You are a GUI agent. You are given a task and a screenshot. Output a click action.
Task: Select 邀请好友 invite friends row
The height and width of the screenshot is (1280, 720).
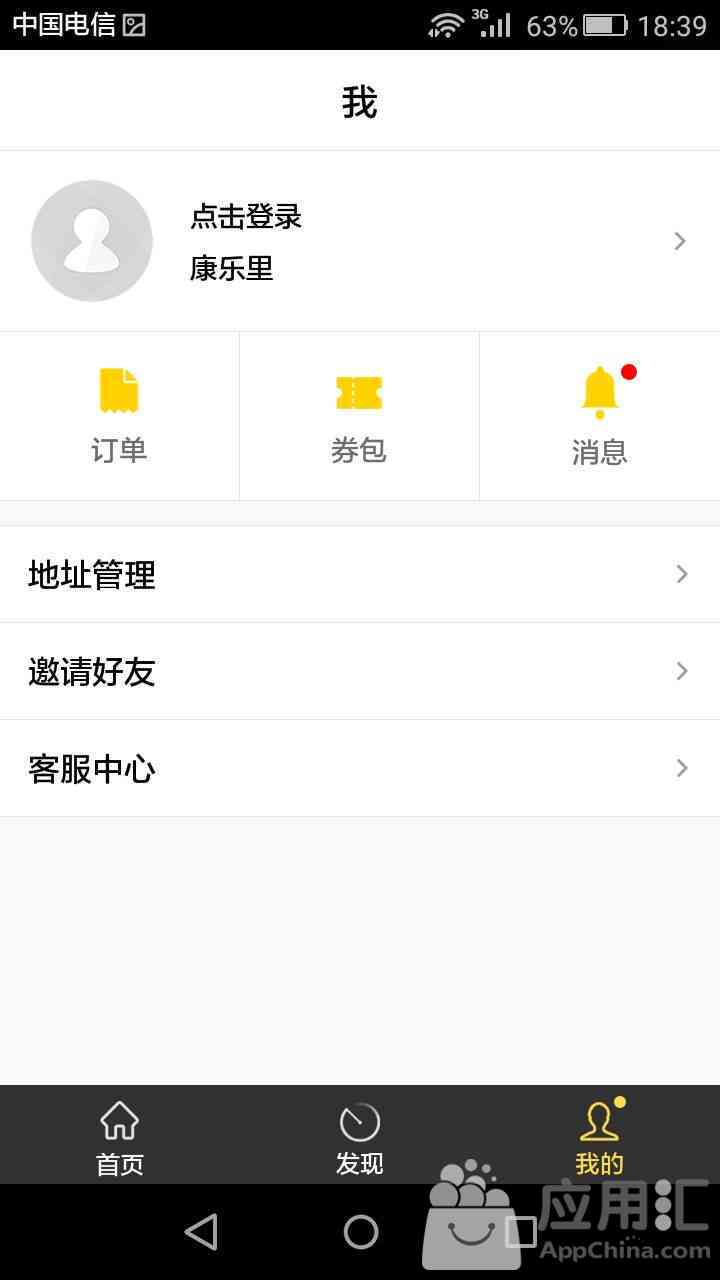pyautogui.click(x=360, y=671)
